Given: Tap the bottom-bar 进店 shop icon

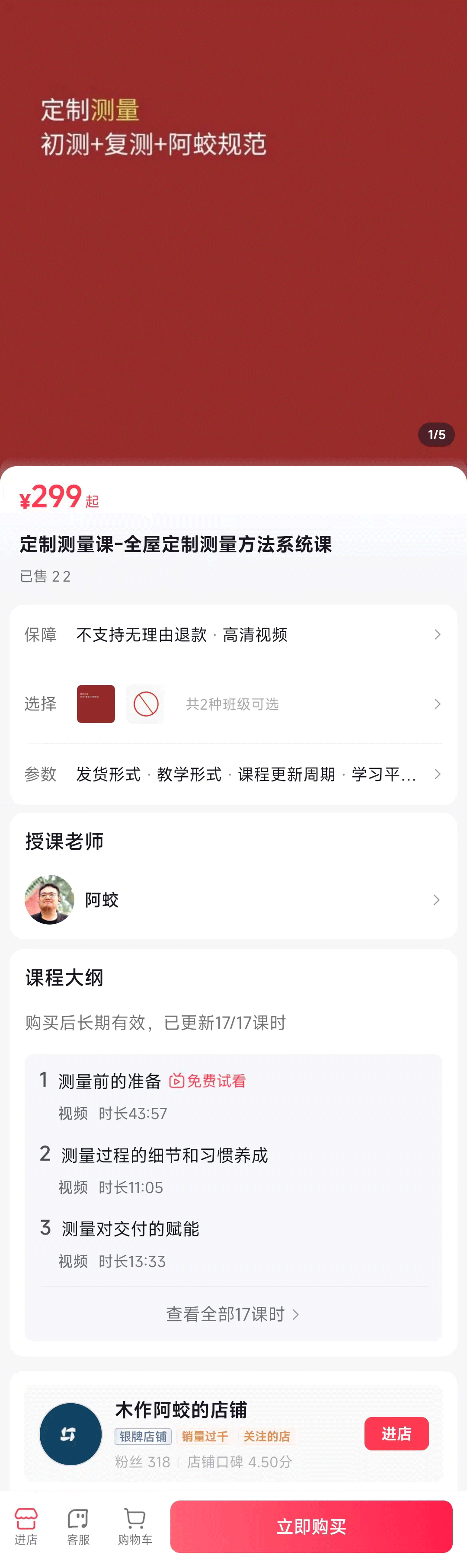Looking at the screenshot, I should point(26,1526).
